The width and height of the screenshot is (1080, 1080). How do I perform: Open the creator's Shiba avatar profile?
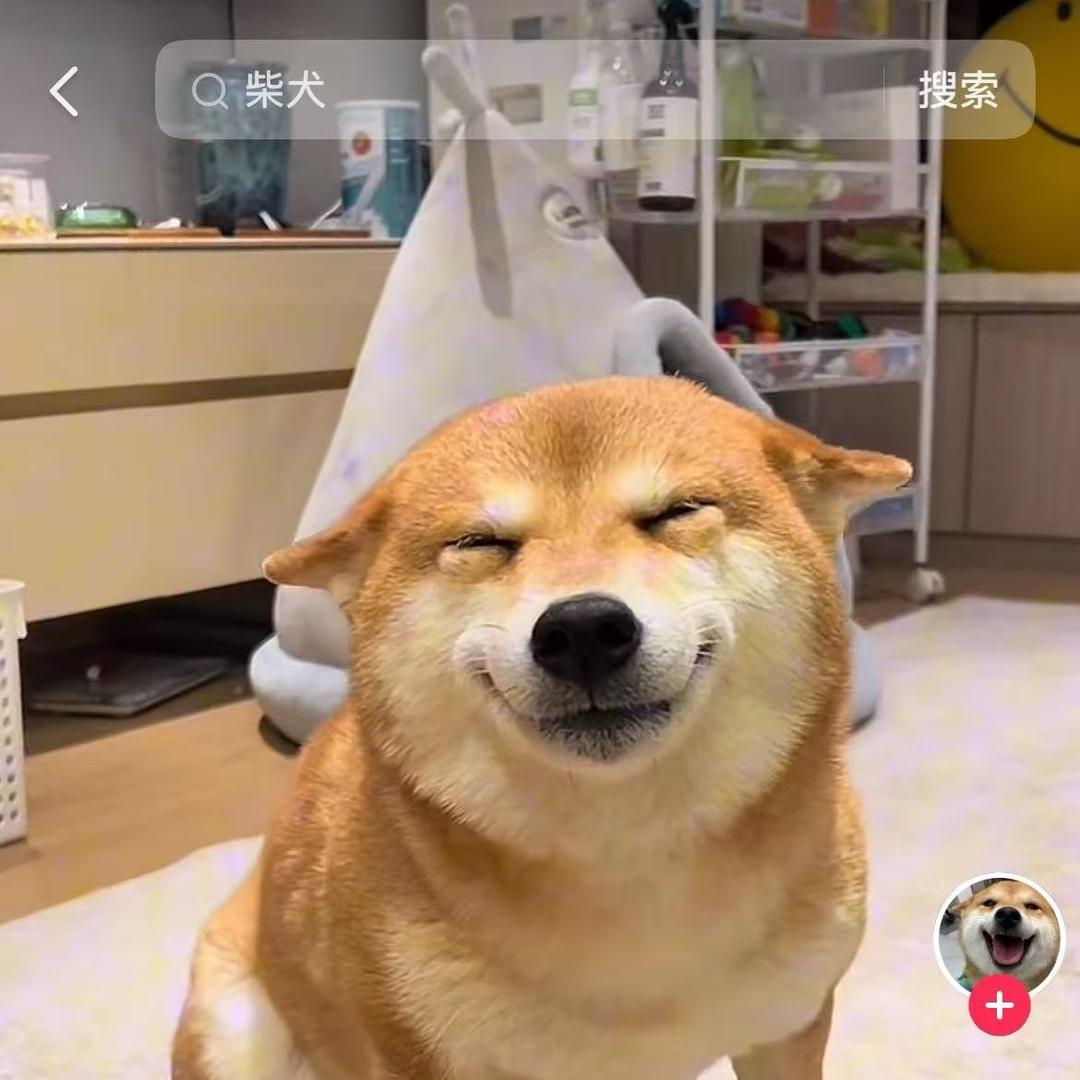pyautogui.click(x=999, y=932)
